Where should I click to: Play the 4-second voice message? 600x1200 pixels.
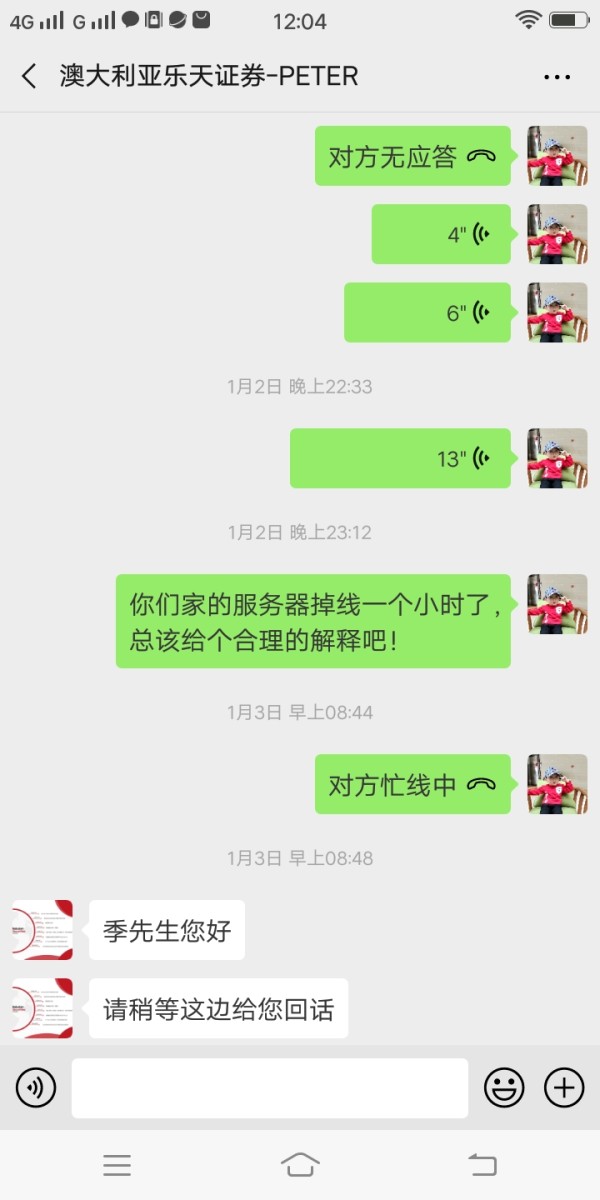coord(441,234)
